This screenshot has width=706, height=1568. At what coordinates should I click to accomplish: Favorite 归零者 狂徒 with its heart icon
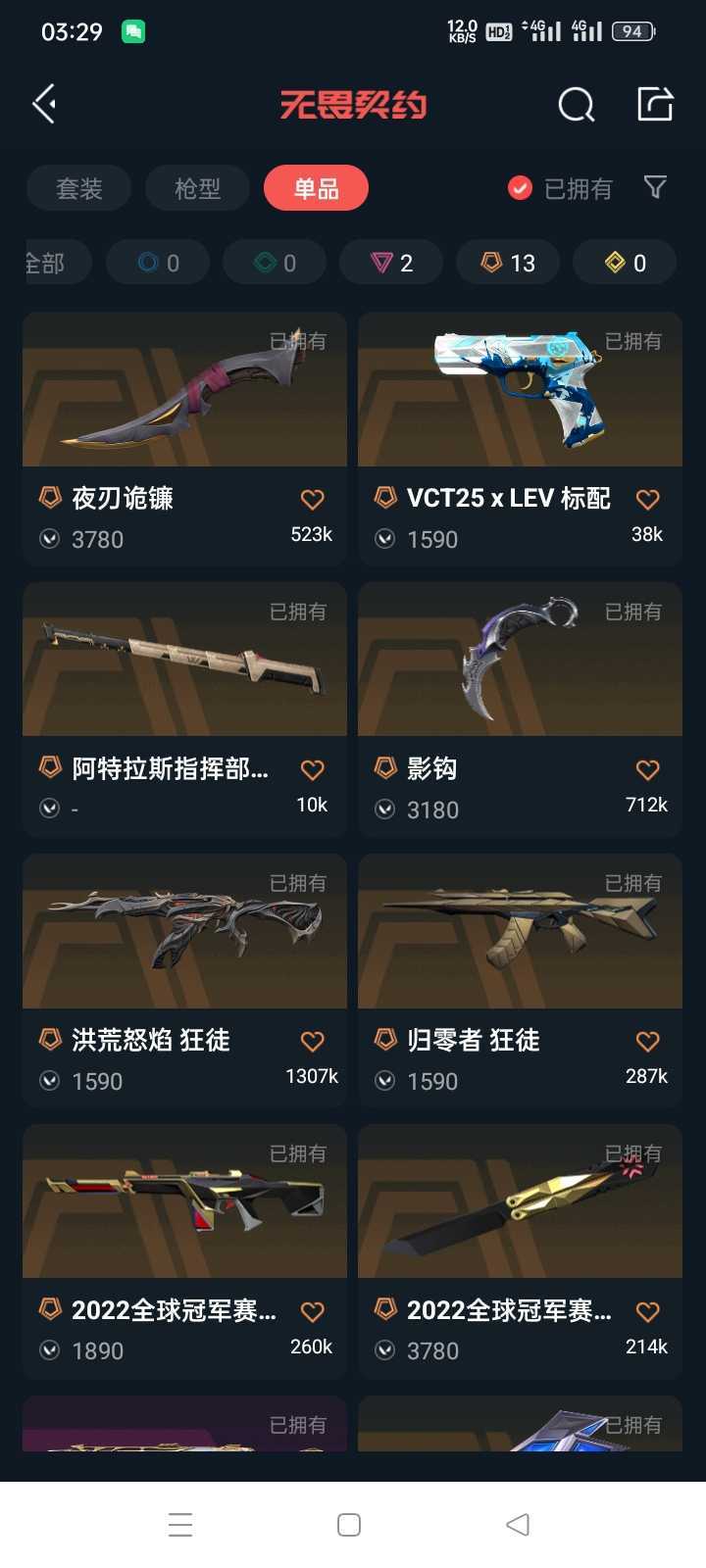(647, 1042)
